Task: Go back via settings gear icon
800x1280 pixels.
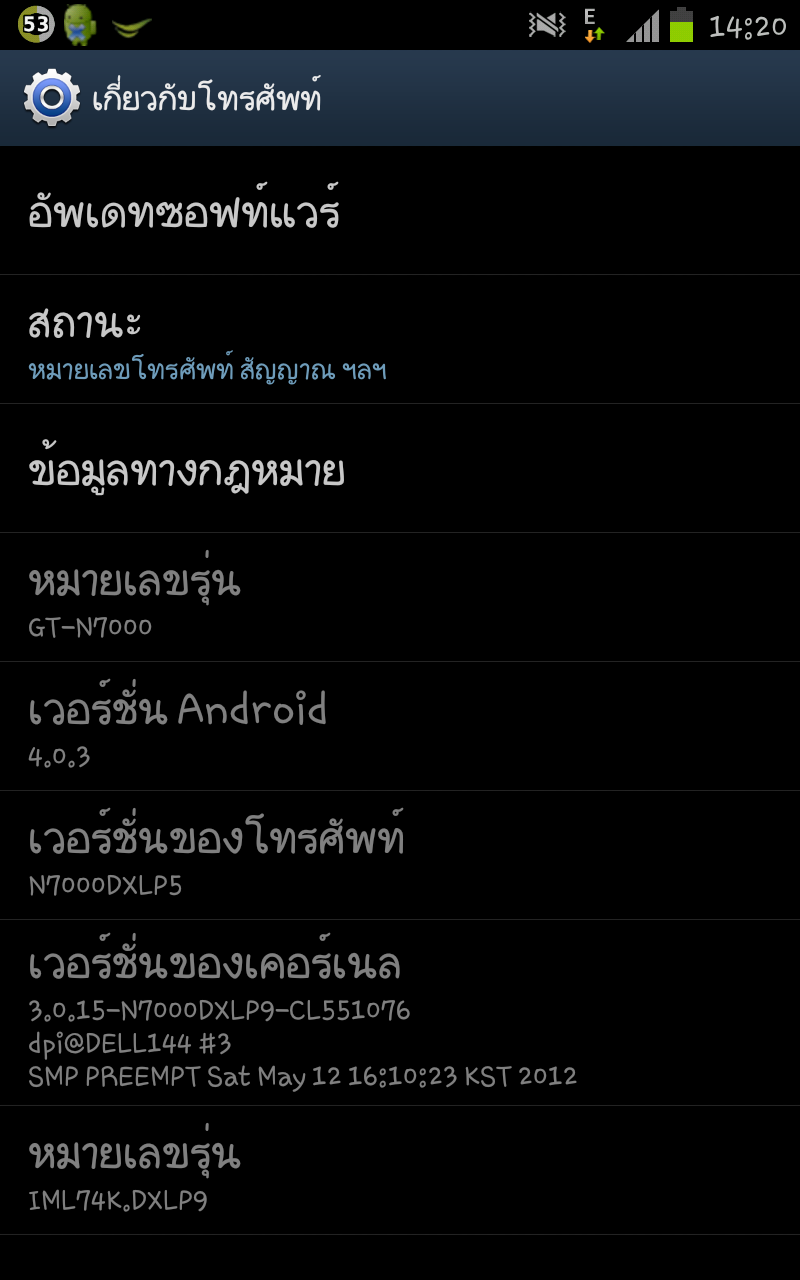Action: click(50, 98)
